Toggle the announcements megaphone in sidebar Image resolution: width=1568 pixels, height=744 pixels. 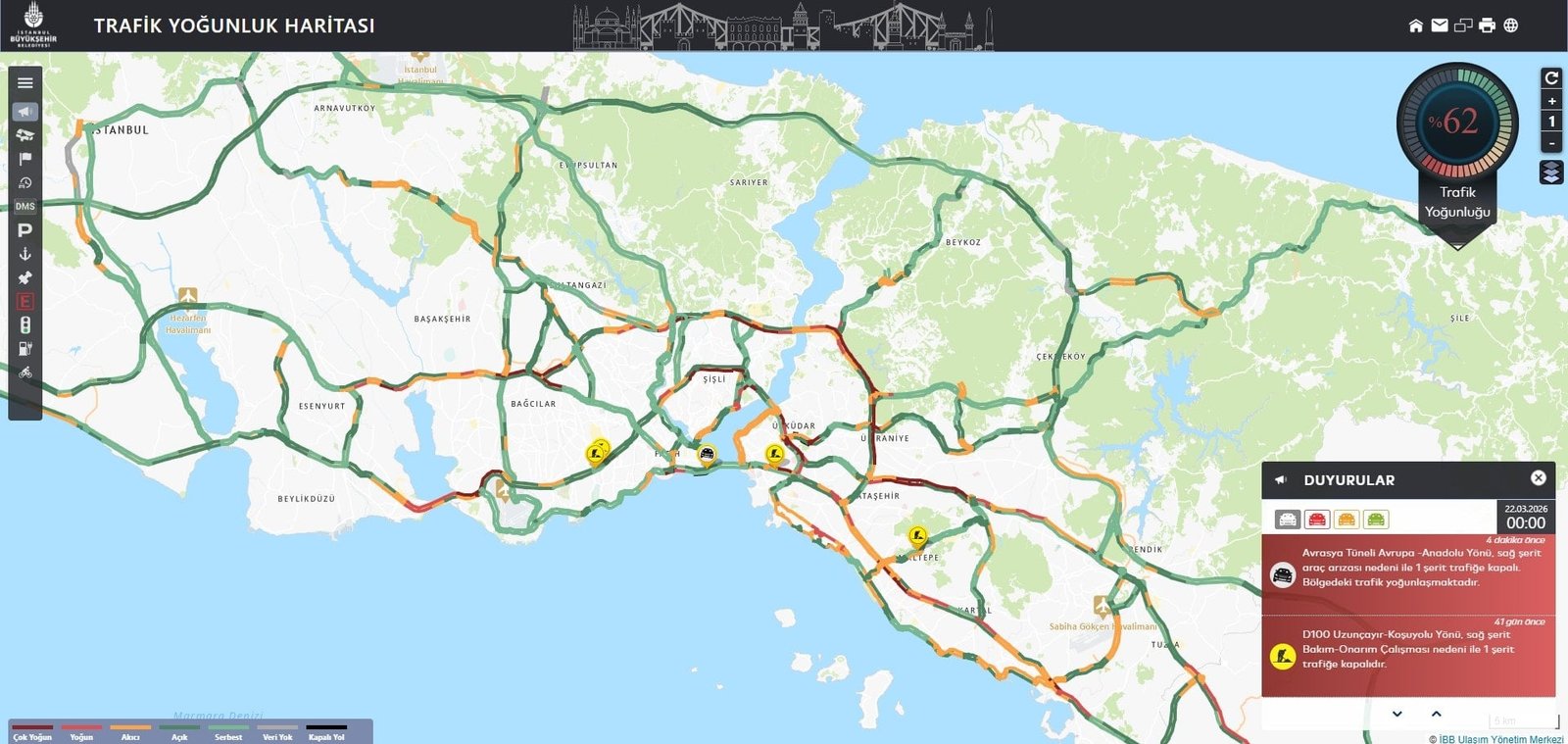click(x=25, y=112)
